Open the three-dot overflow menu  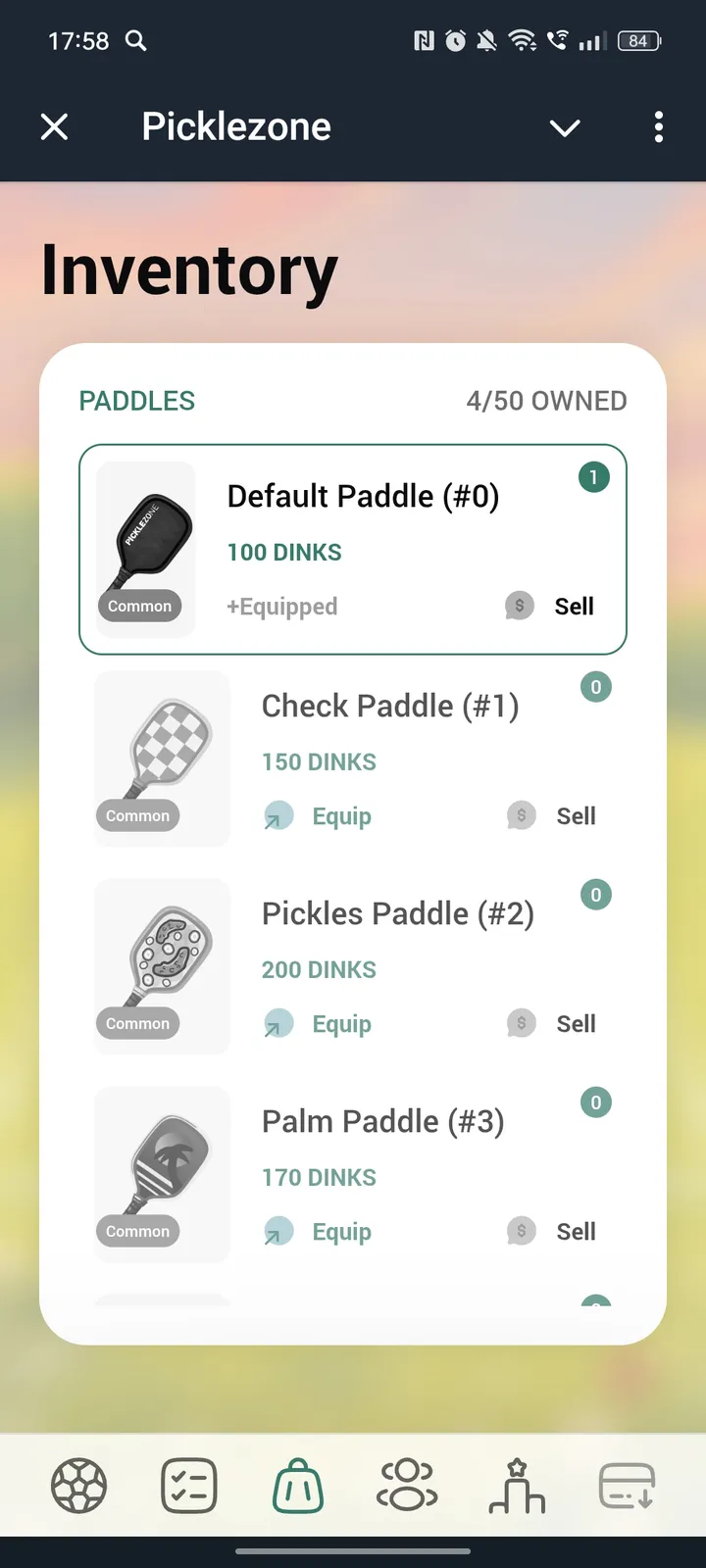click(658, 127)
